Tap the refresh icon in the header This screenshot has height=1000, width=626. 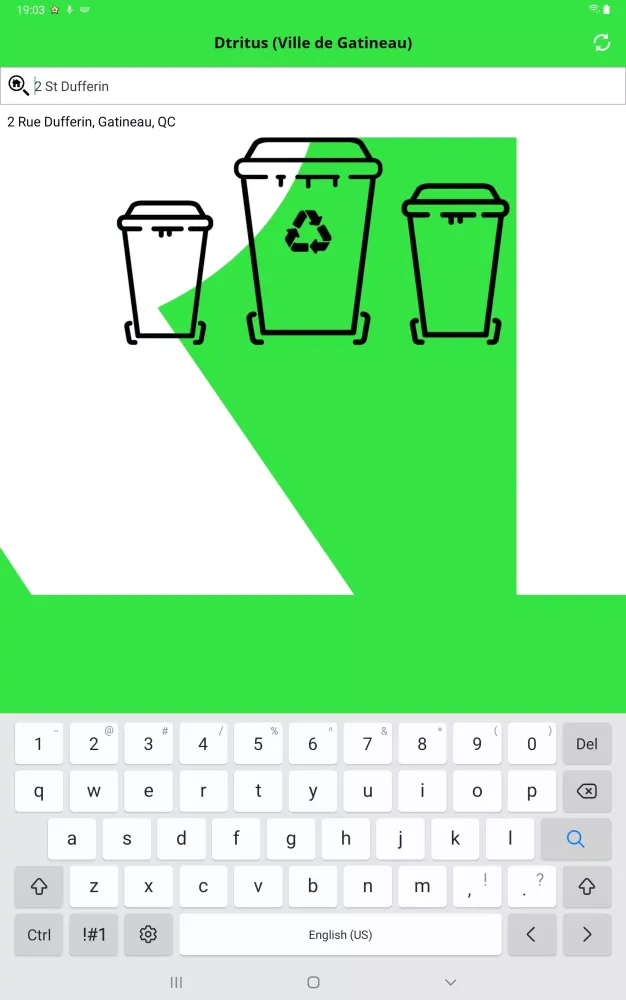click(601, 42)
